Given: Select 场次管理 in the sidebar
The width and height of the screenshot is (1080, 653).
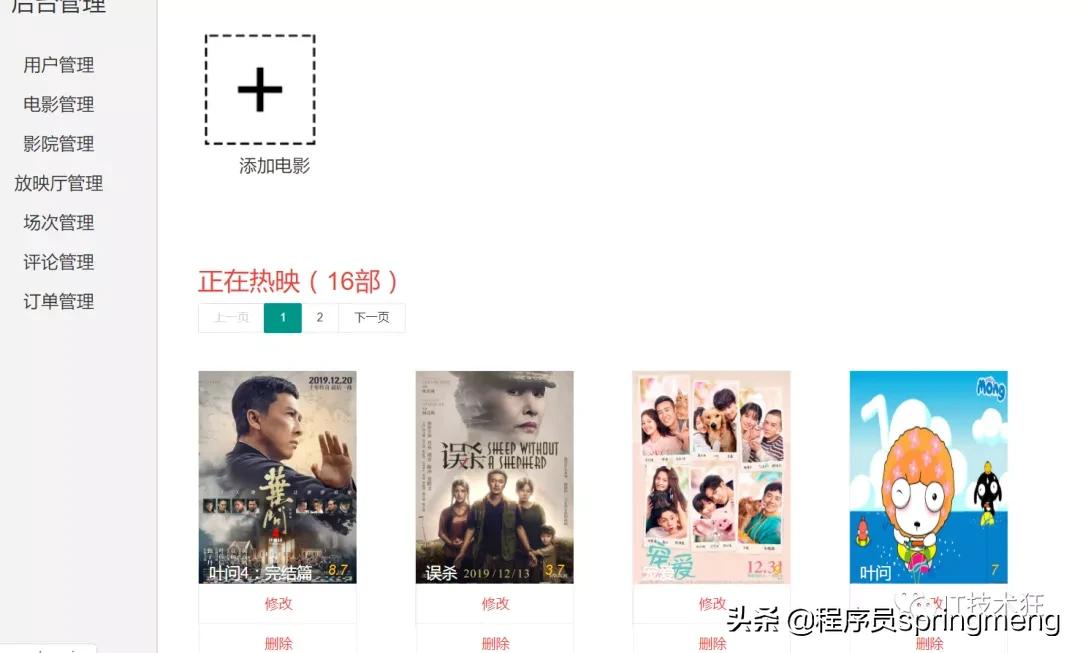Looking at the screenshot, I should pos(59,223).
